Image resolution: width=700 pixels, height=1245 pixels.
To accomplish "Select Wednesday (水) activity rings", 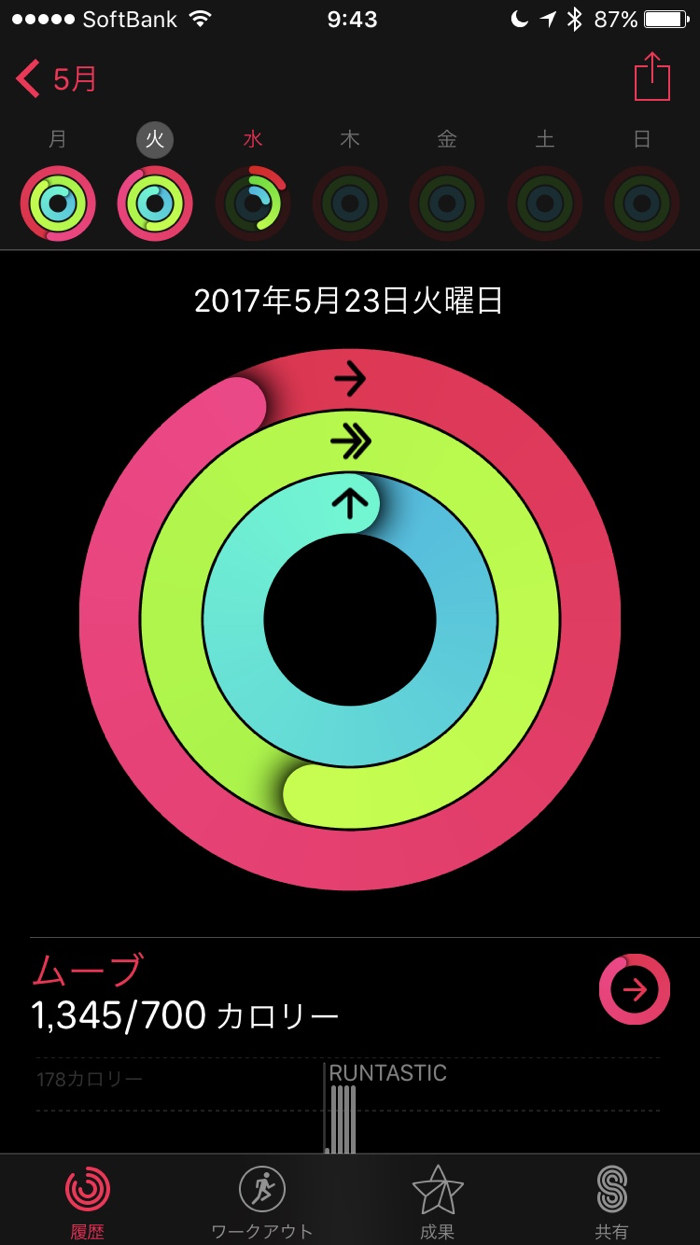I will click(x=253, y=203).
